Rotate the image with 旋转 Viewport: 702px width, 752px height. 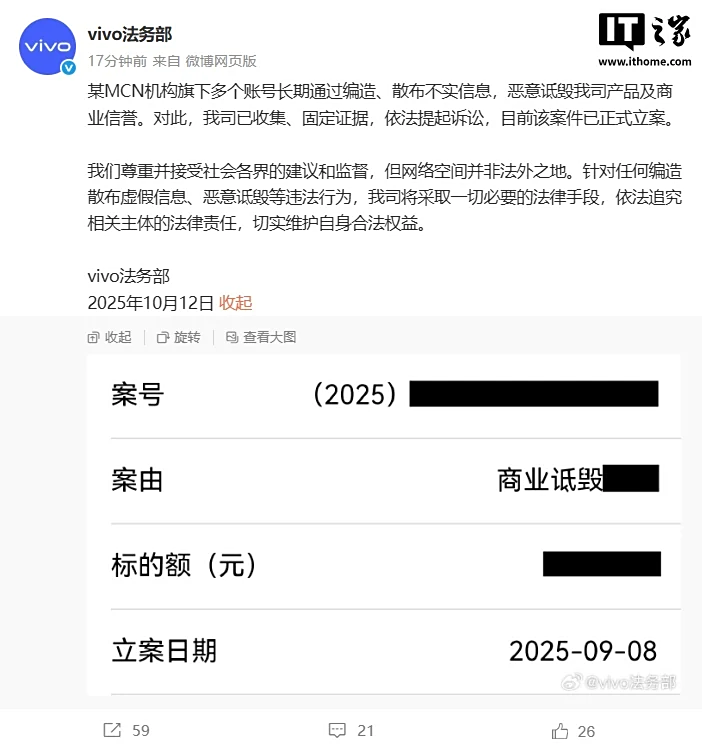pos(178,337)
